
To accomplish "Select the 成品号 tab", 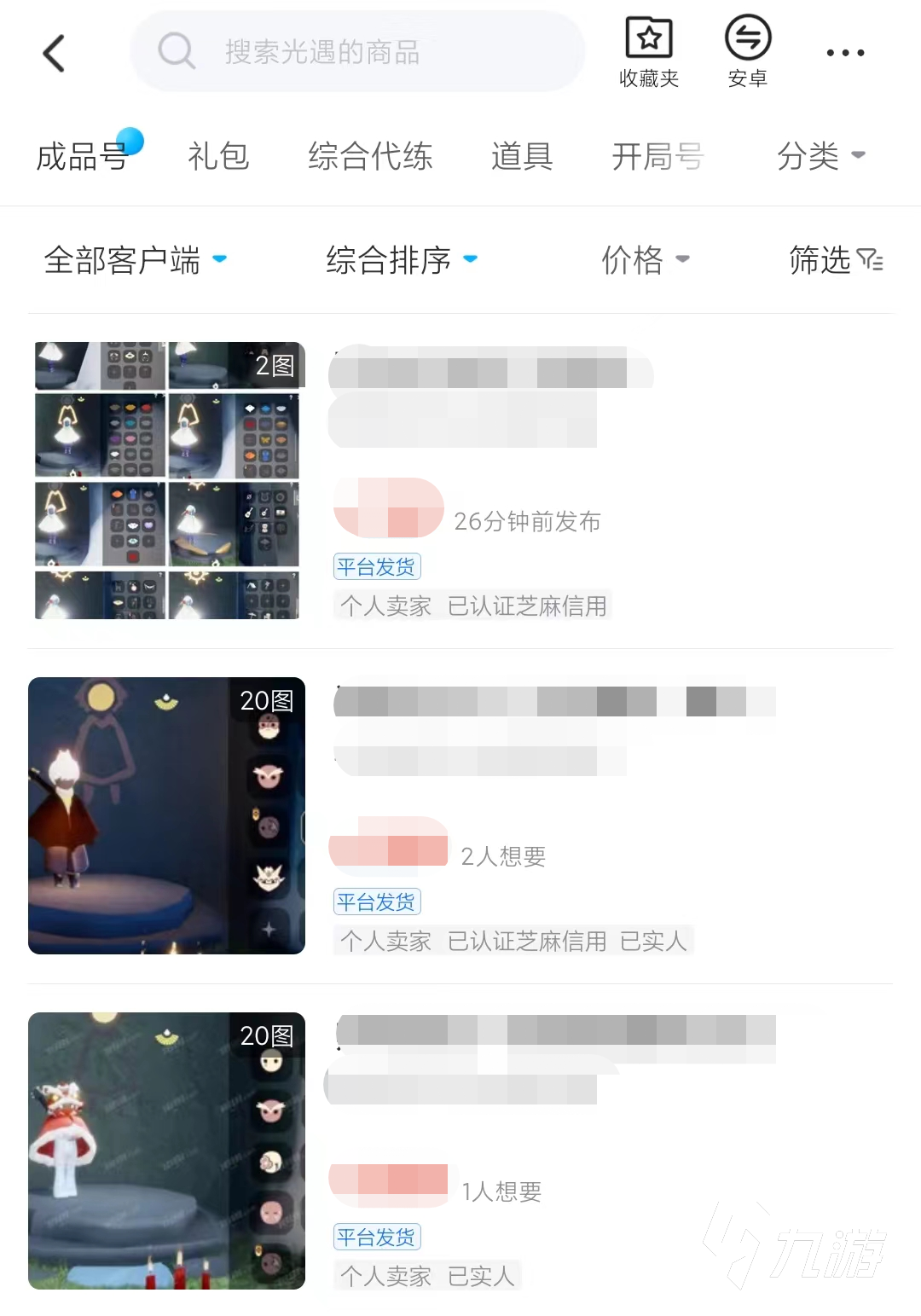I will click(82, 156).
